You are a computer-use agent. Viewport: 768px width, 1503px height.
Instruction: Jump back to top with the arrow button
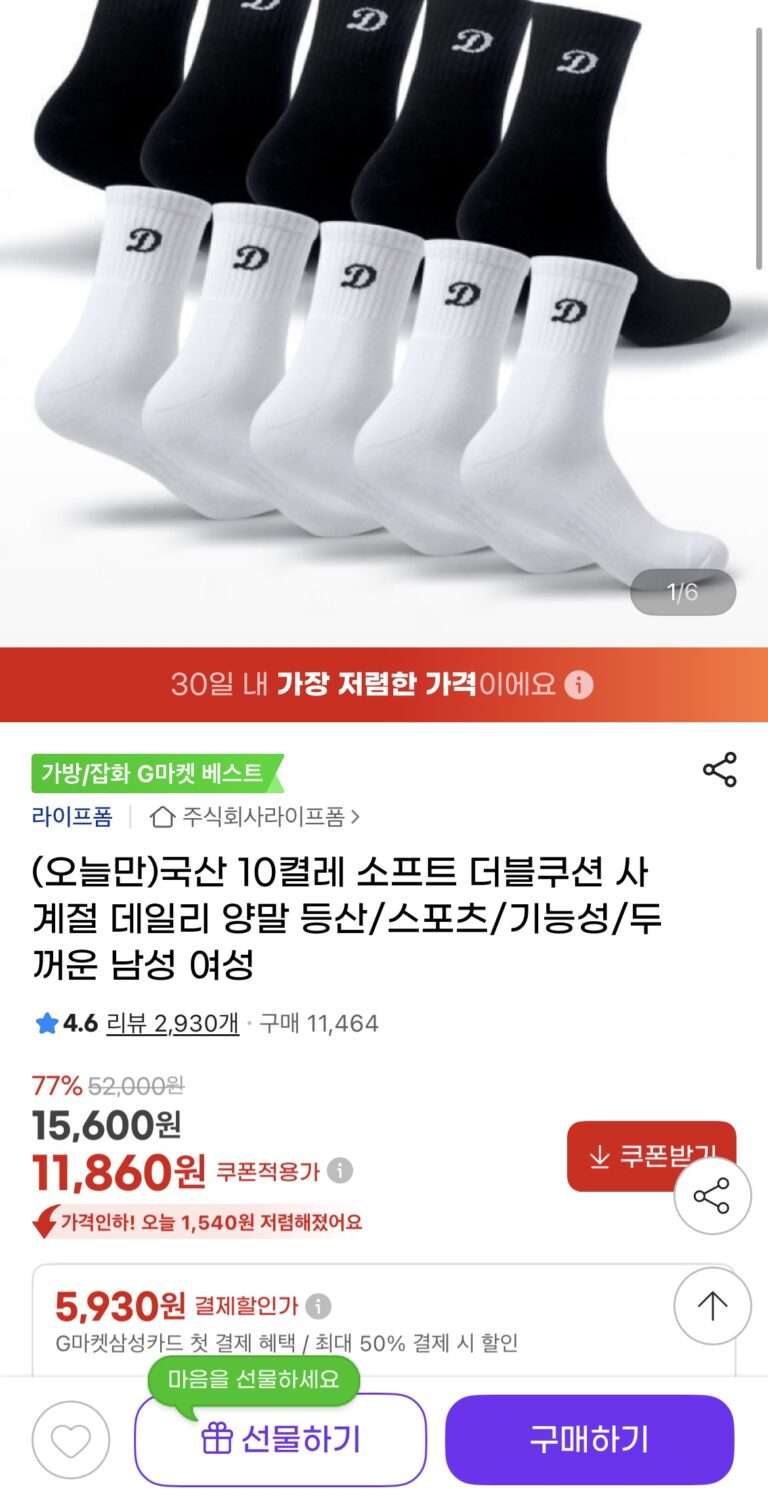point(712,1305)
